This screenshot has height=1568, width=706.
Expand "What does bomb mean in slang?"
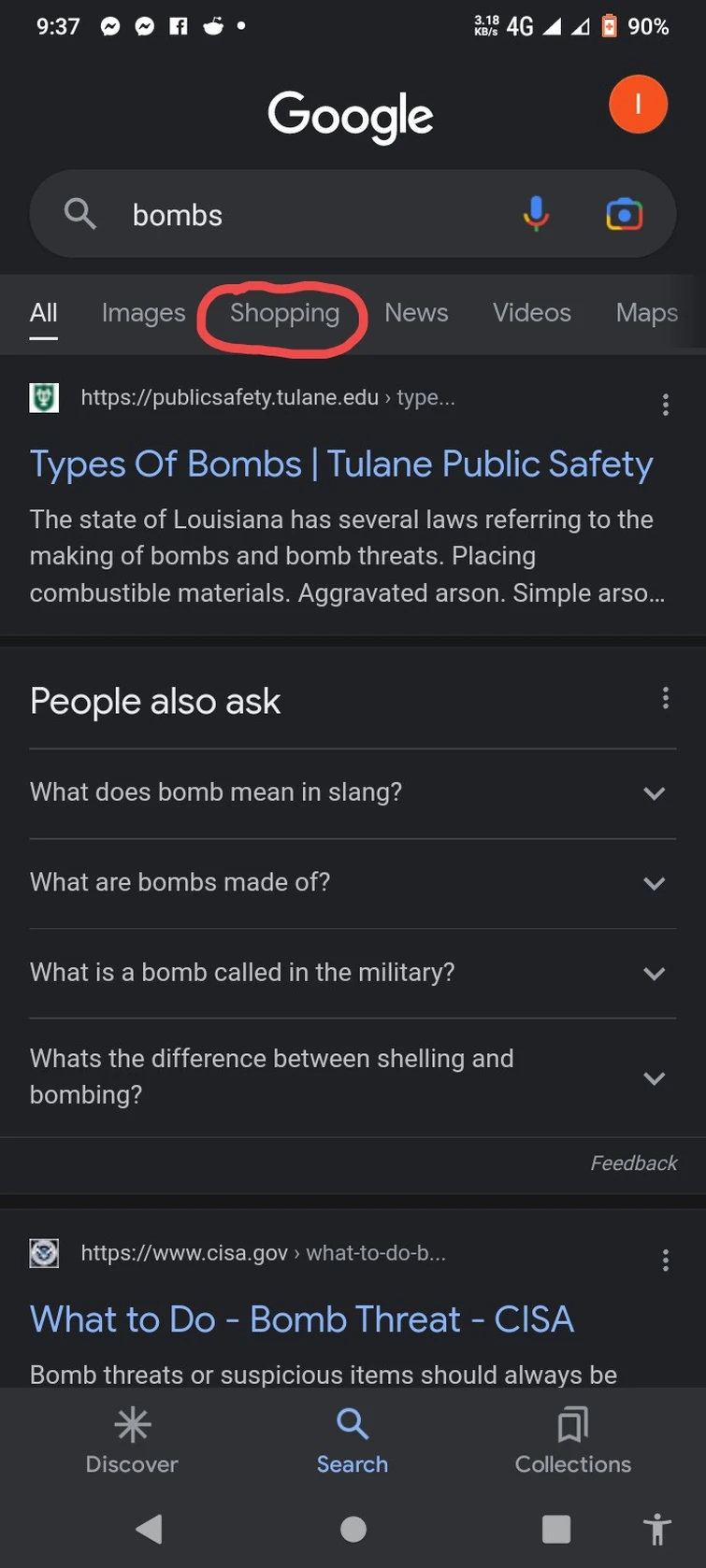(x=353, y=792)
